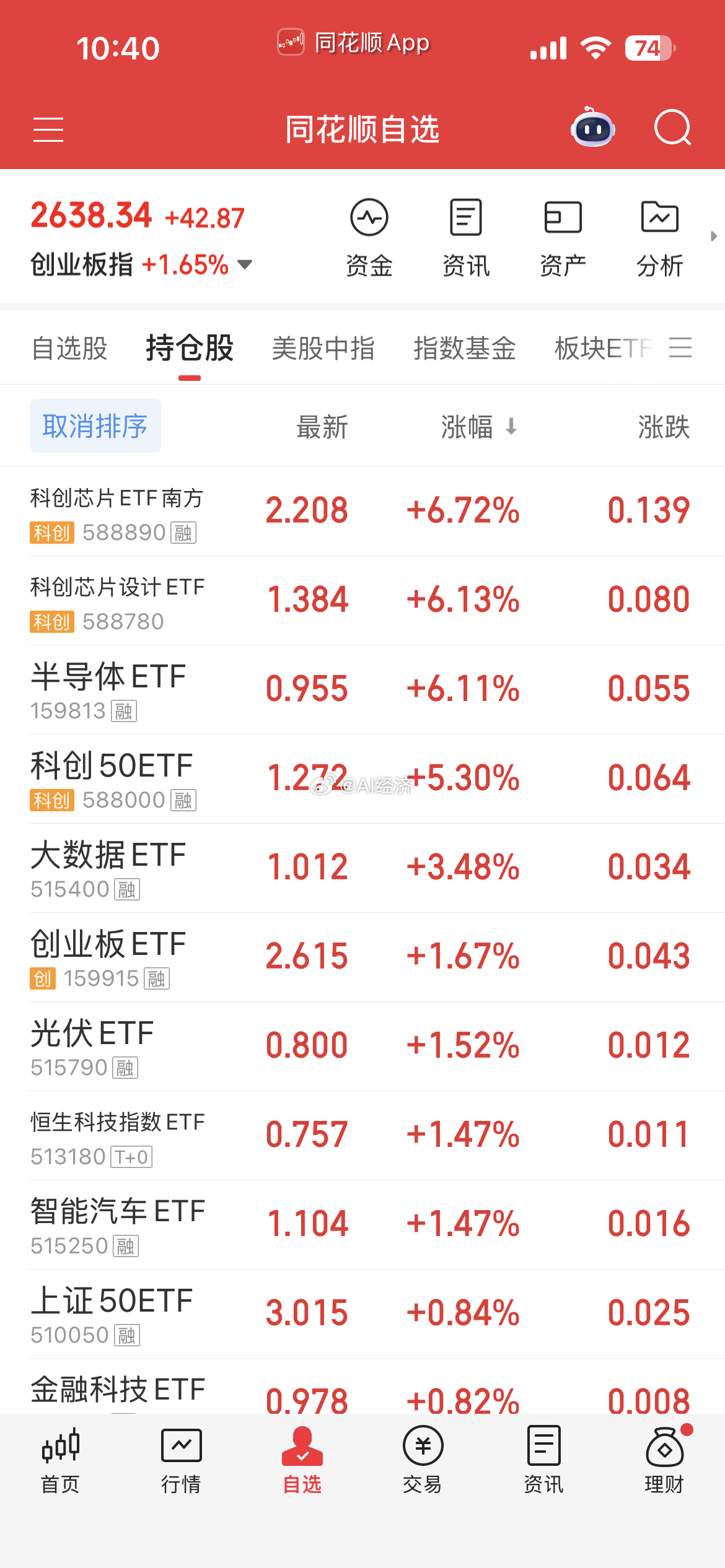
Task: Switch to the 自选股 tab
Action: pyautogui.click(x=69, y=348)
